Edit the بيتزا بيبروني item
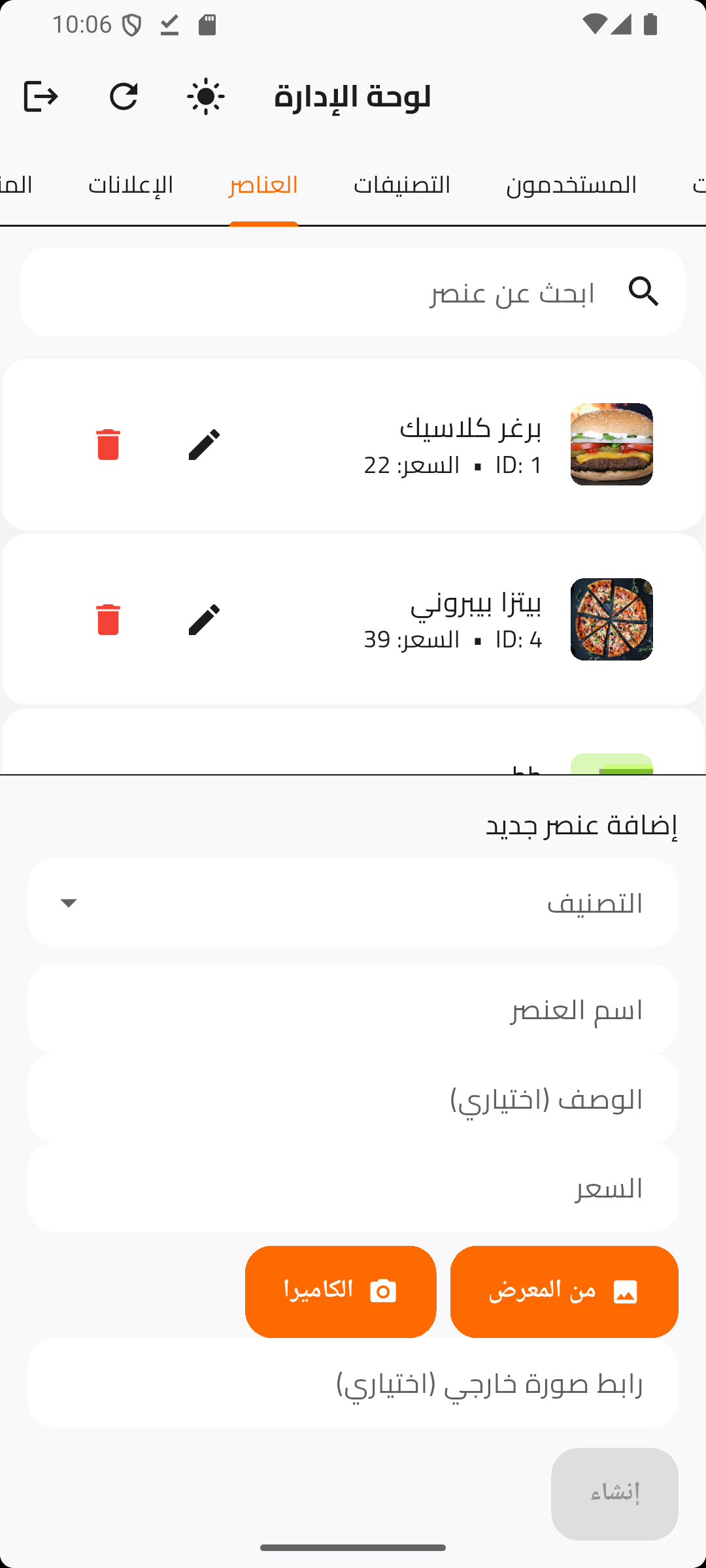Screen dimensions: 706x1568 (204, 619)
